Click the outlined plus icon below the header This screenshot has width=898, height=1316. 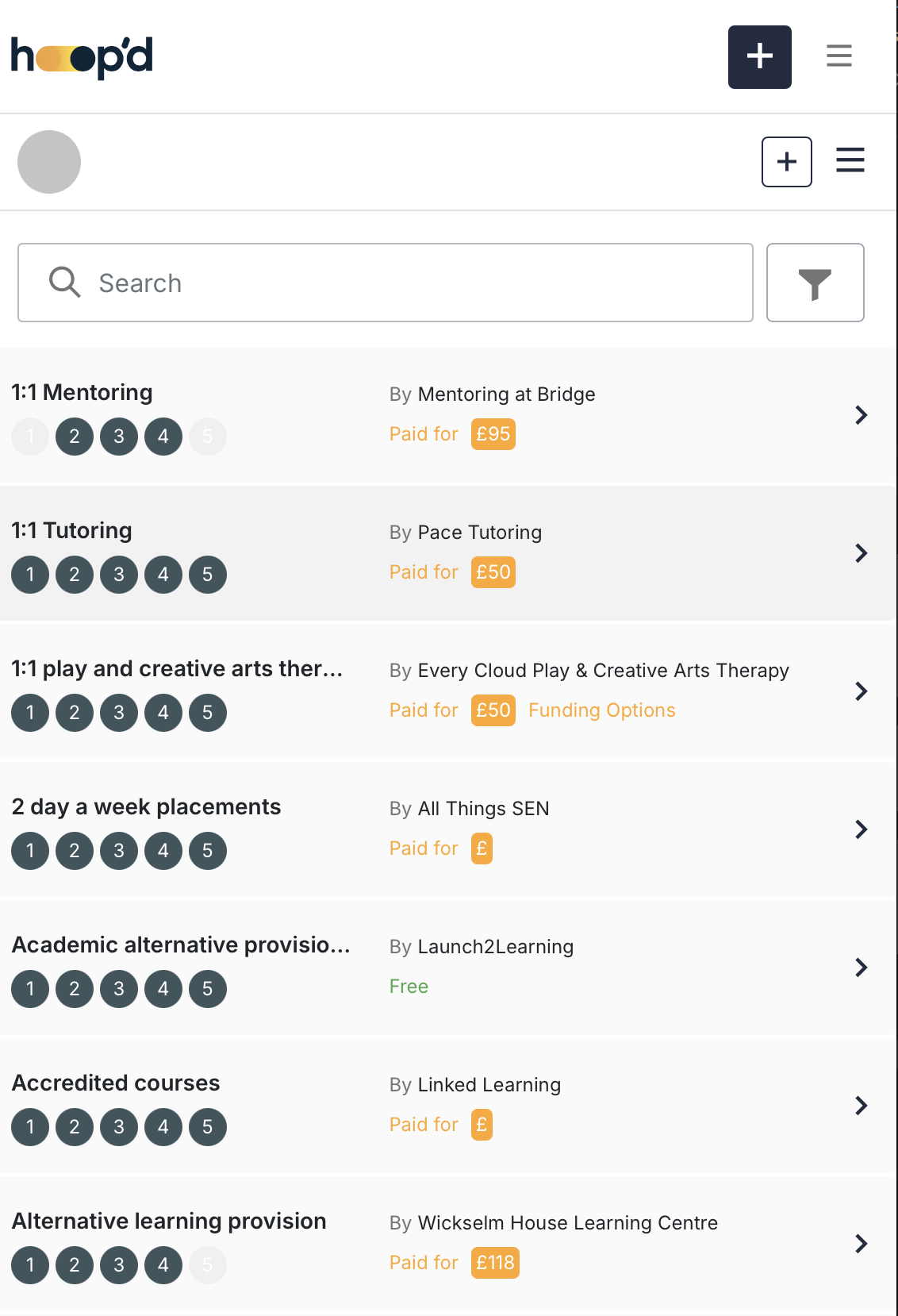coord(786,161)
